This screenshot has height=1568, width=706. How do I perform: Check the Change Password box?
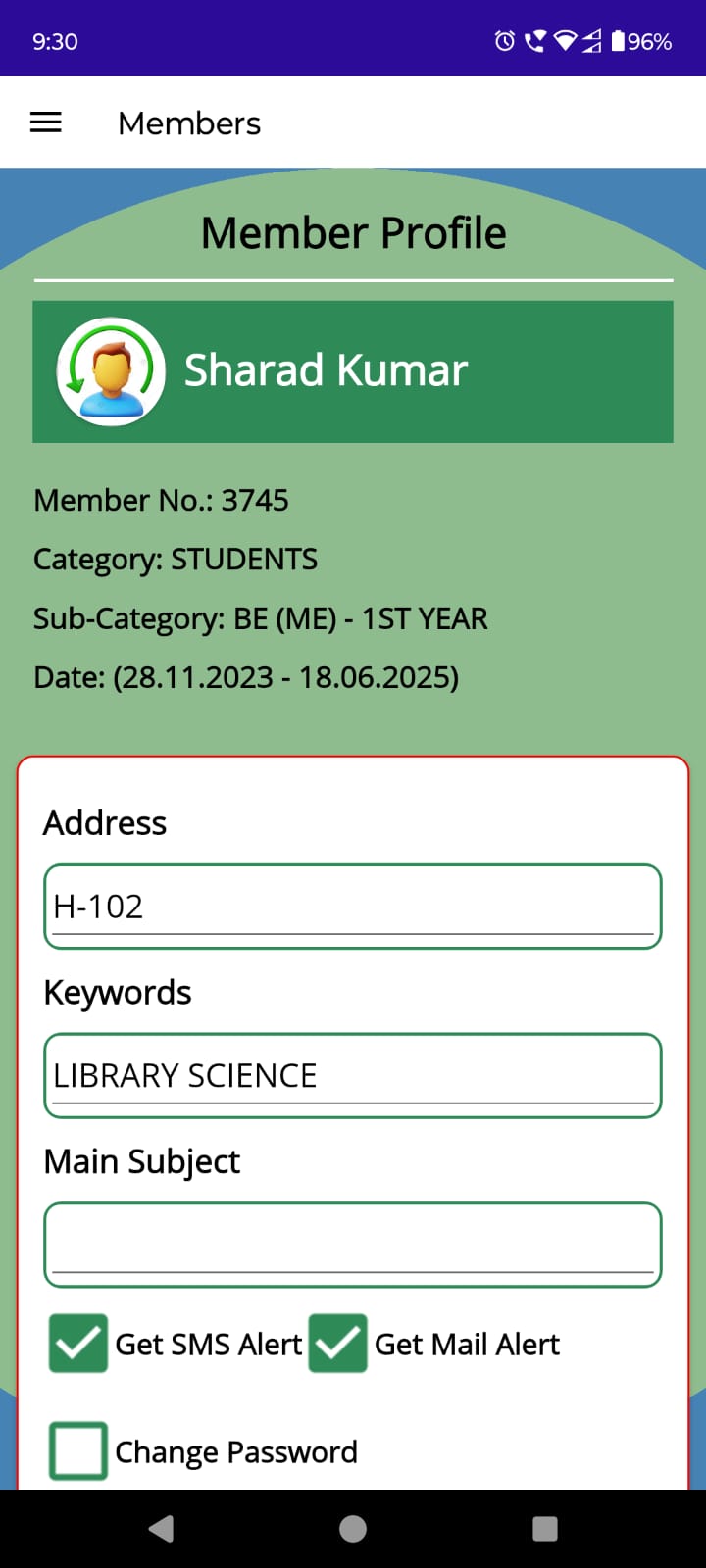tap(78, 1450)
